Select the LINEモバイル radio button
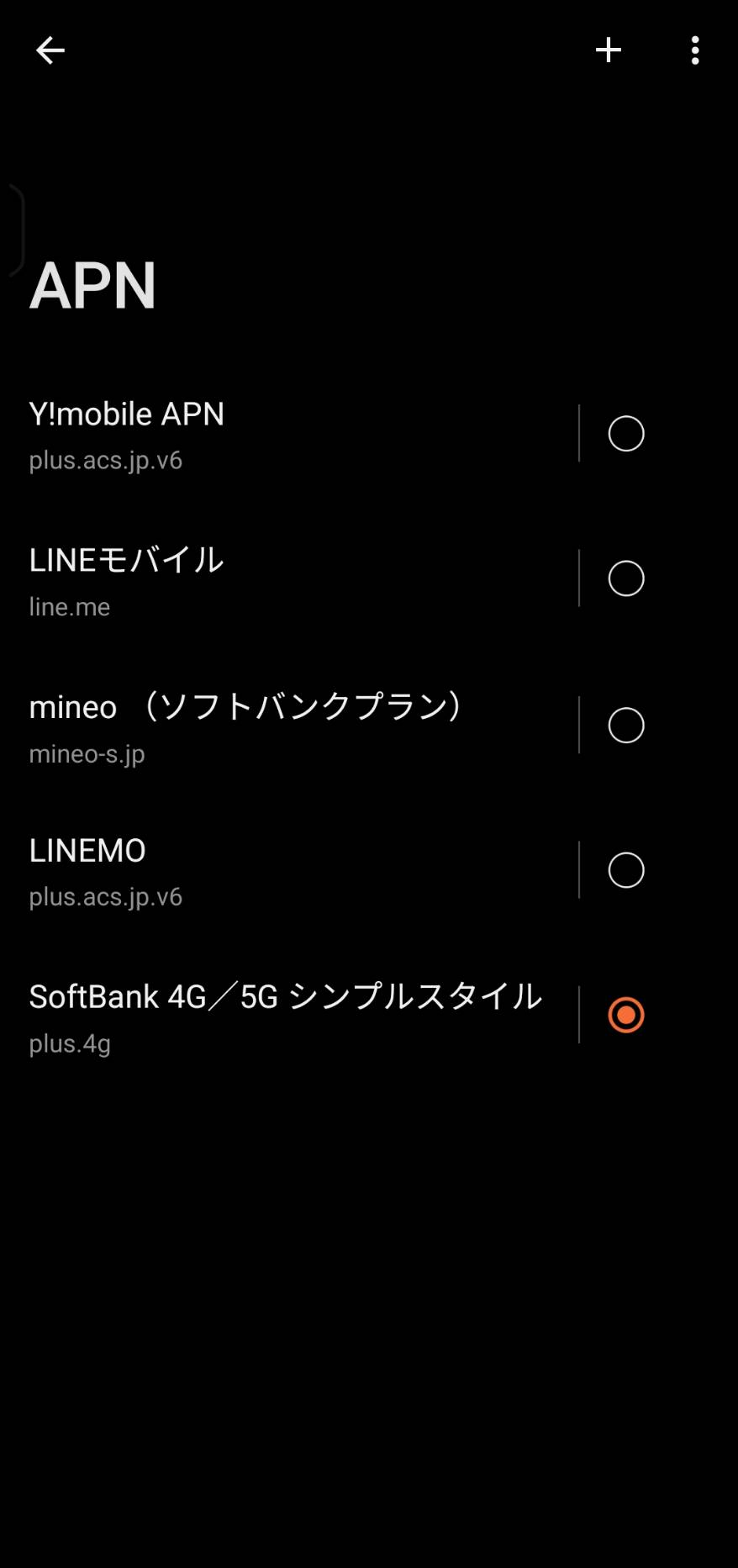Image resolution: width=738 pixels, height=1568 pixels. (626, 578)
